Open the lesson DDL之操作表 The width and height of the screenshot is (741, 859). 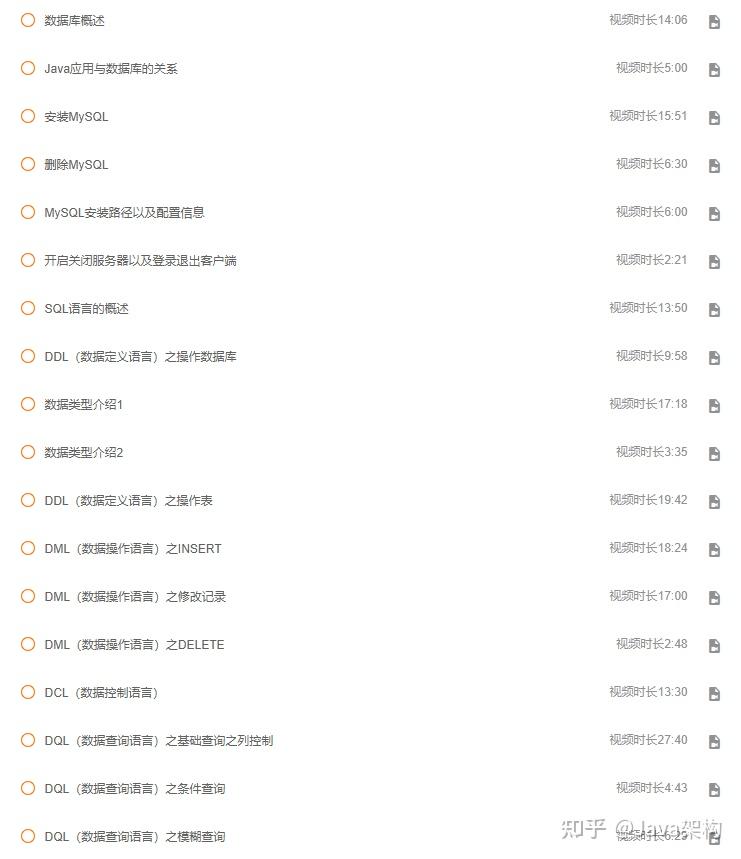pyautogui.click(x=128, y=501)
